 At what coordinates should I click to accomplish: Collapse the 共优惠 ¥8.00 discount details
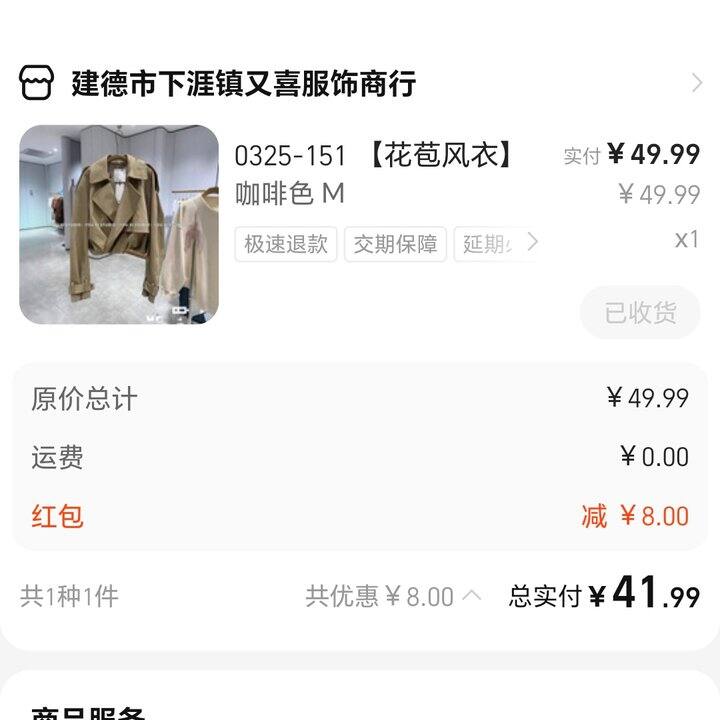click(x=473, y=596)
